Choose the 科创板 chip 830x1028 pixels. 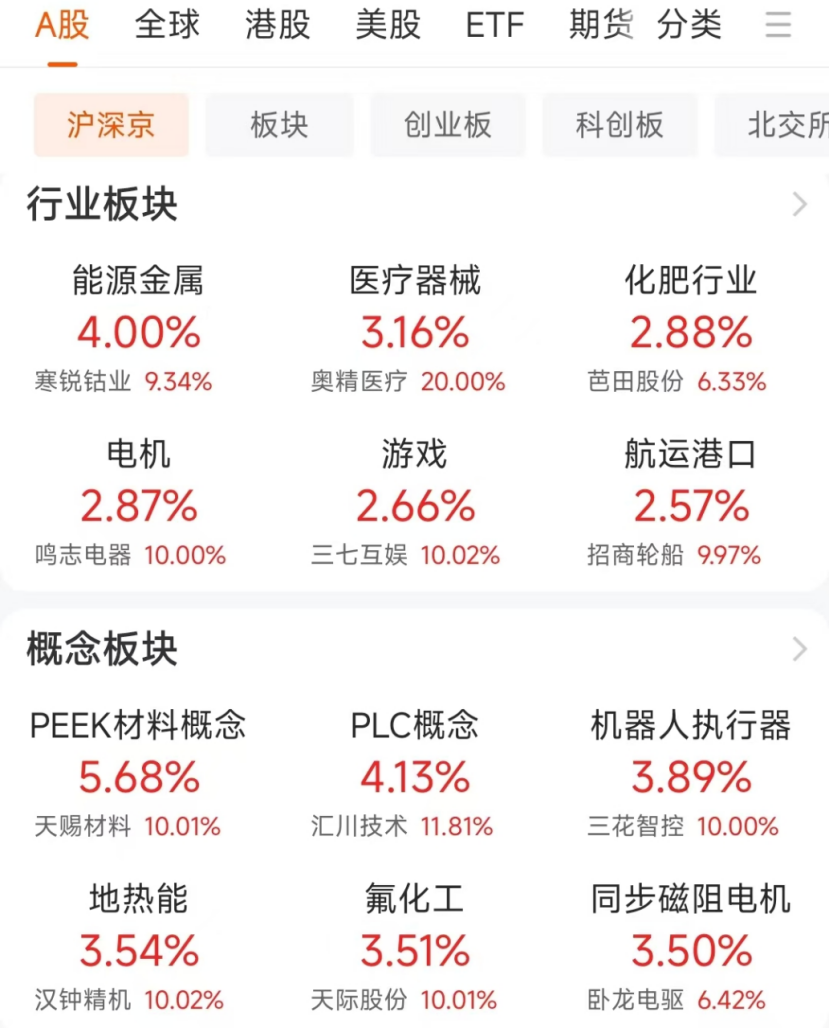(620, 125)
